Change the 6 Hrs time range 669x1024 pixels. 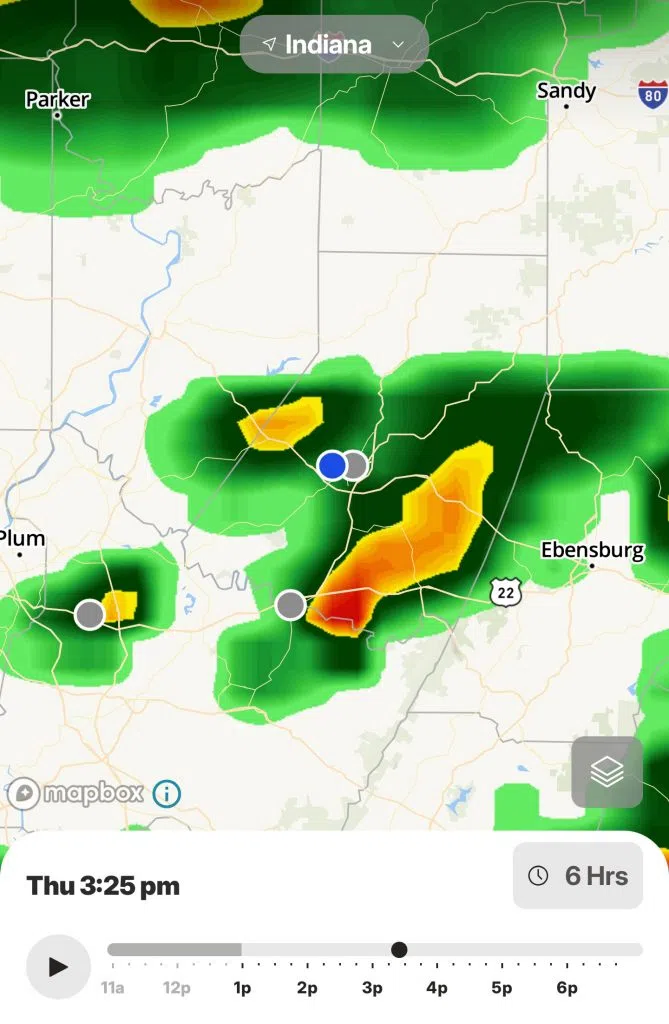(x=578, y=876)
